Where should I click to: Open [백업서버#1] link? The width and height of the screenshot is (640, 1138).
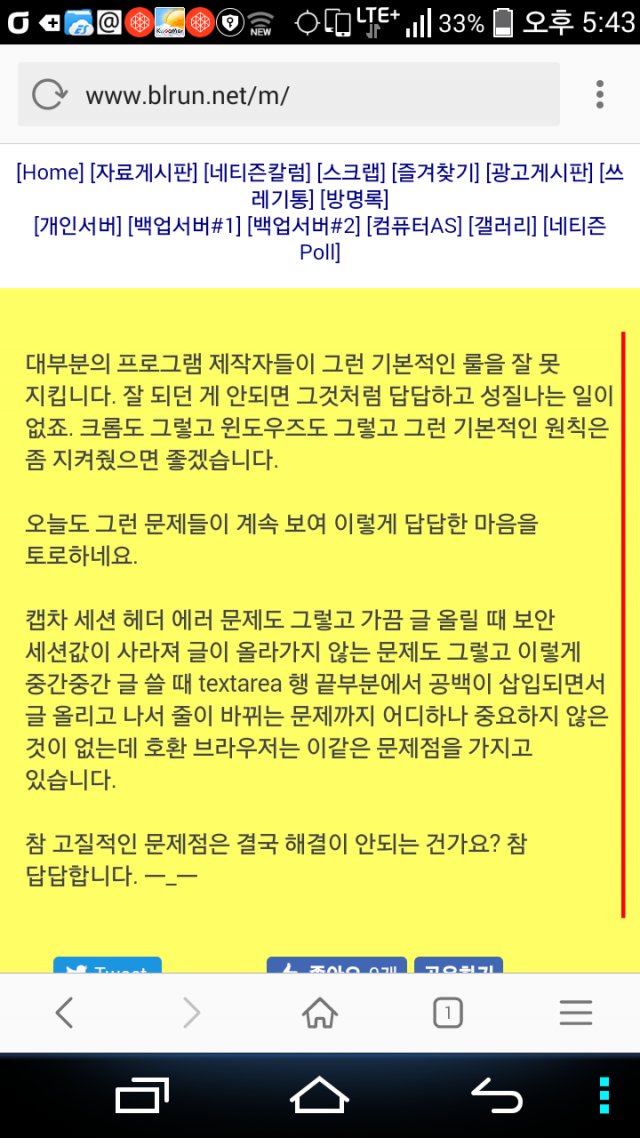(184, 226)
